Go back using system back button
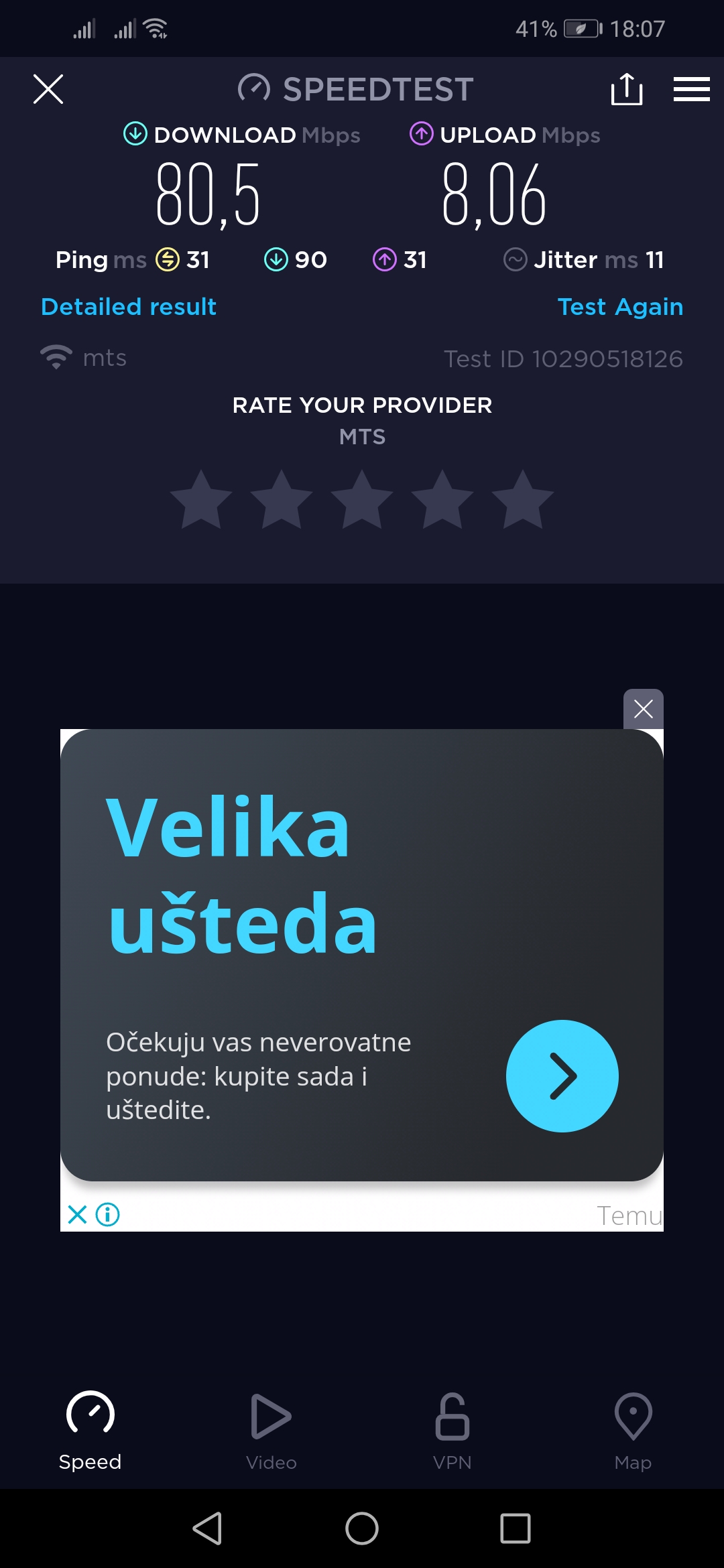724x1568 pixels. (208, 1528)
